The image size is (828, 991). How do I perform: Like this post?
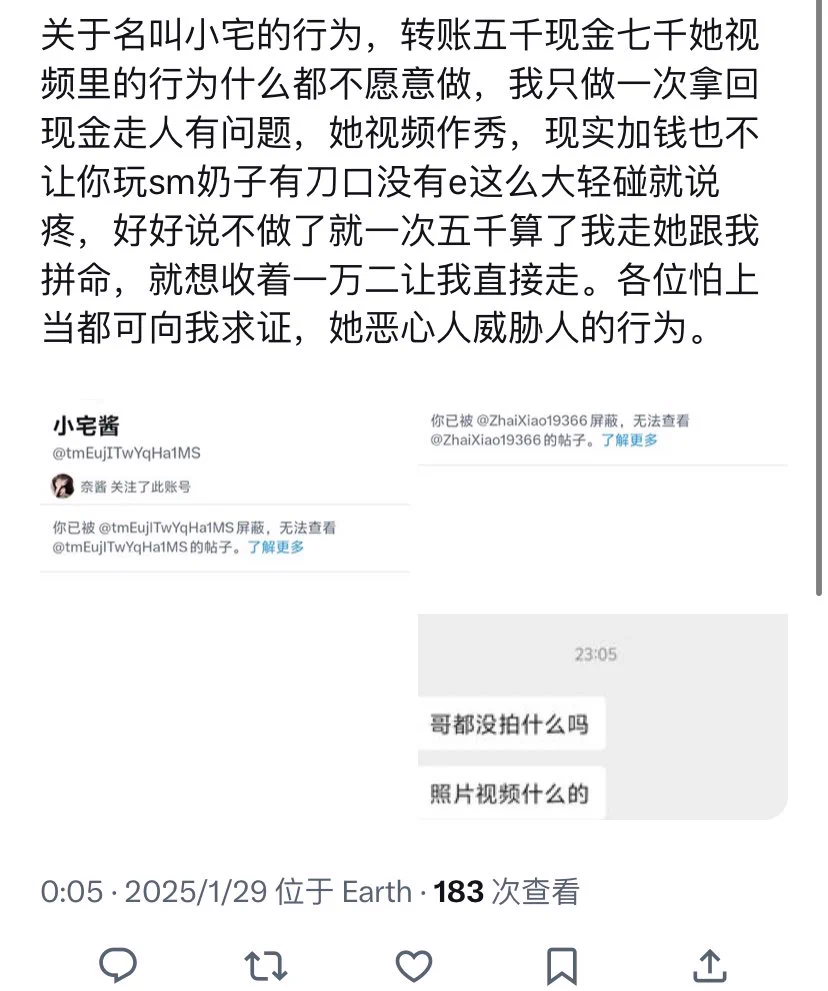(x=413, y=965)
